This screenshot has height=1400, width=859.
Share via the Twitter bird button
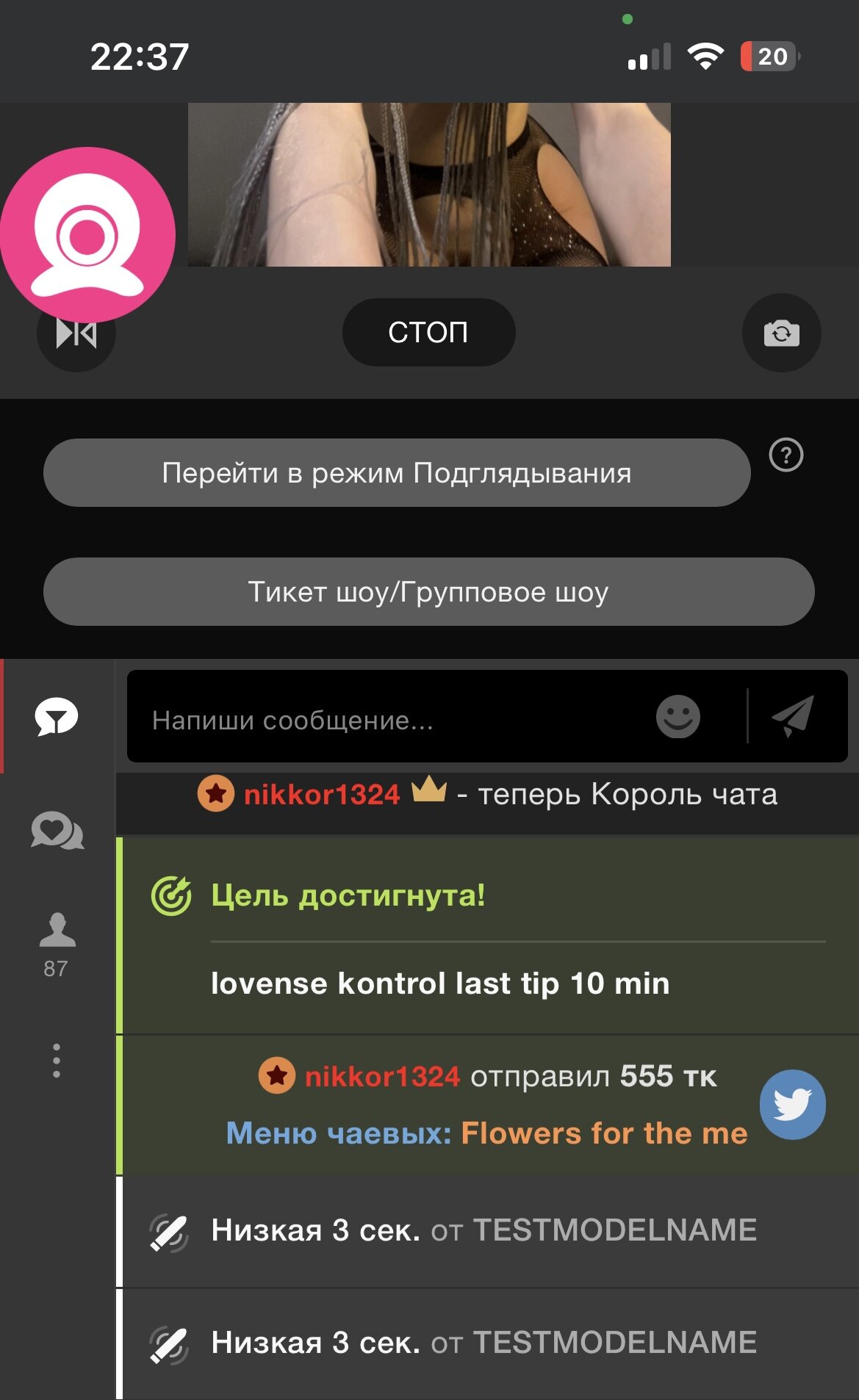click(792, 1104)
